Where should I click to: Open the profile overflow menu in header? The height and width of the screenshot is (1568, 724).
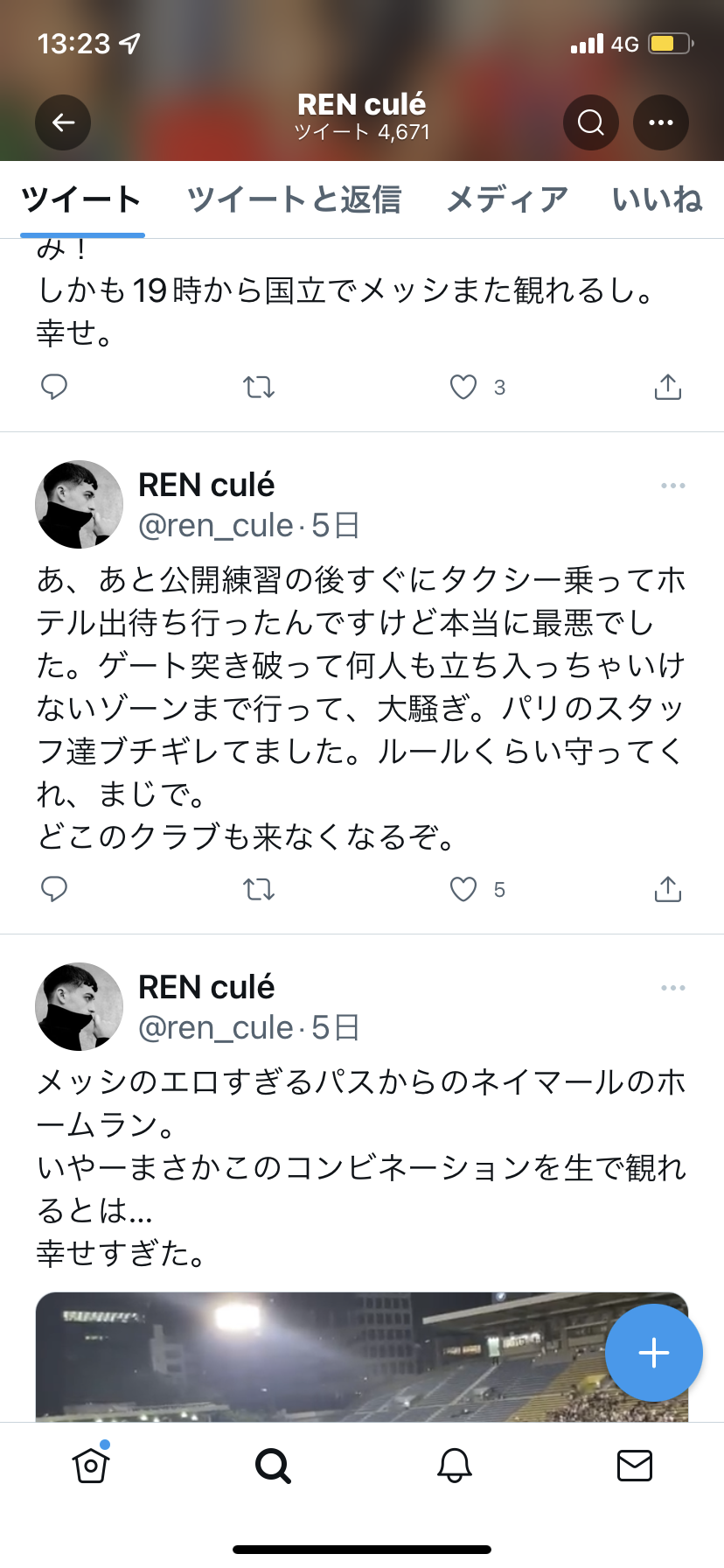(x=661, y=122)
